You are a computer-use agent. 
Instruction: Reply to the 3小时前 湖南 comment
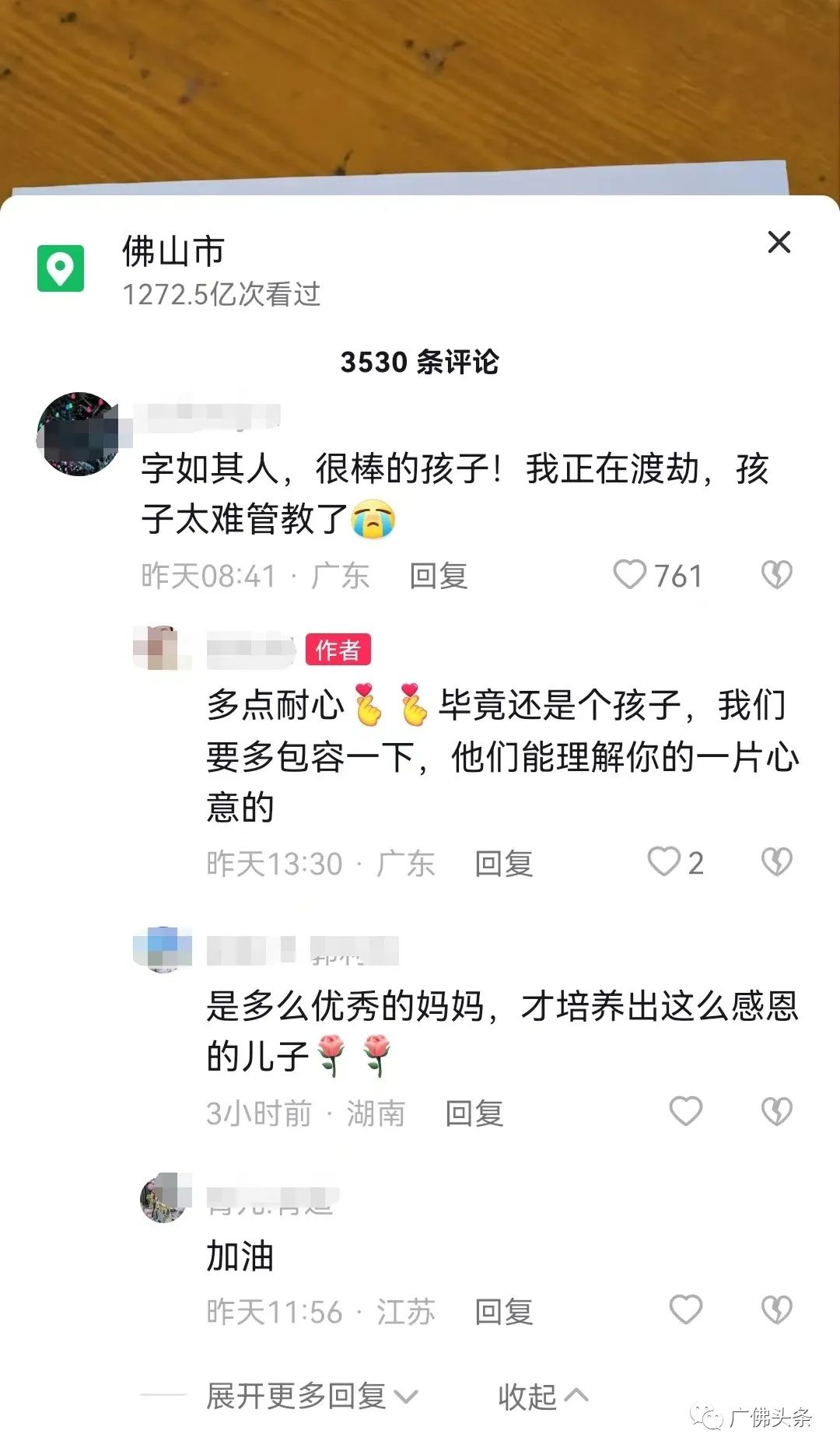[x=474, y=1113]
